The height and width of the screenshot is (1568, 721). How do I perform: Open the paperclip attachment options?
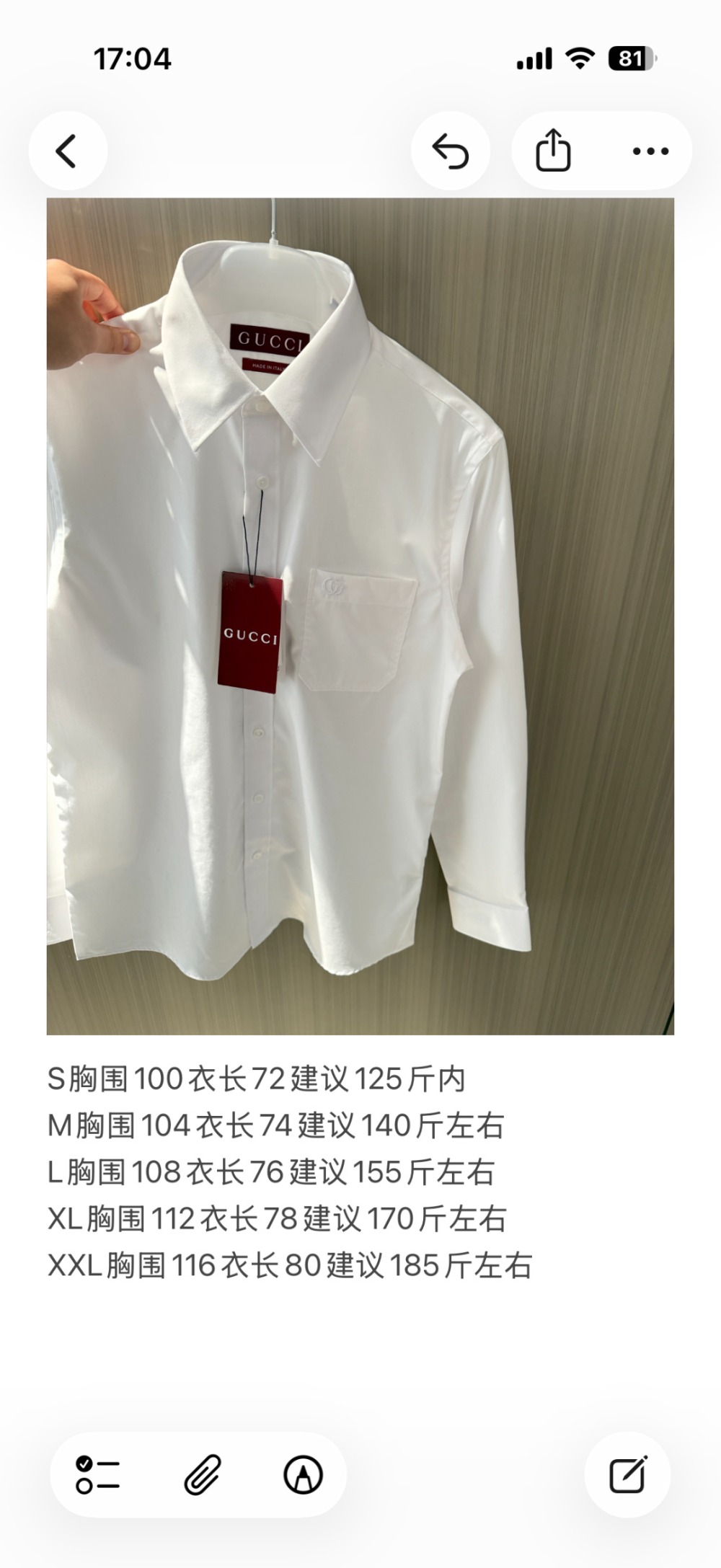pos(202,1475)
